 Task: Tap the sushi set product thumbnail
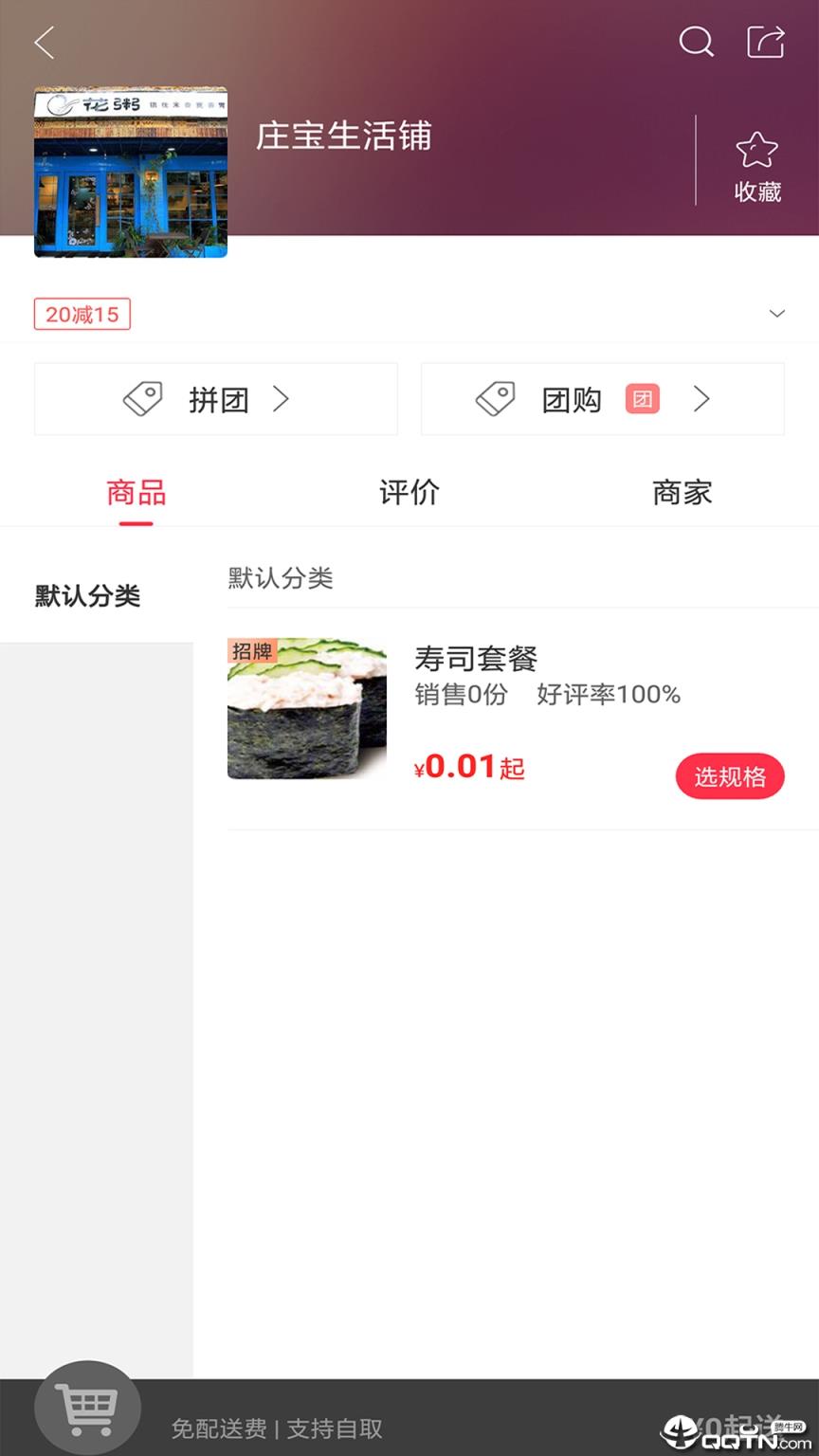point(307,708)
